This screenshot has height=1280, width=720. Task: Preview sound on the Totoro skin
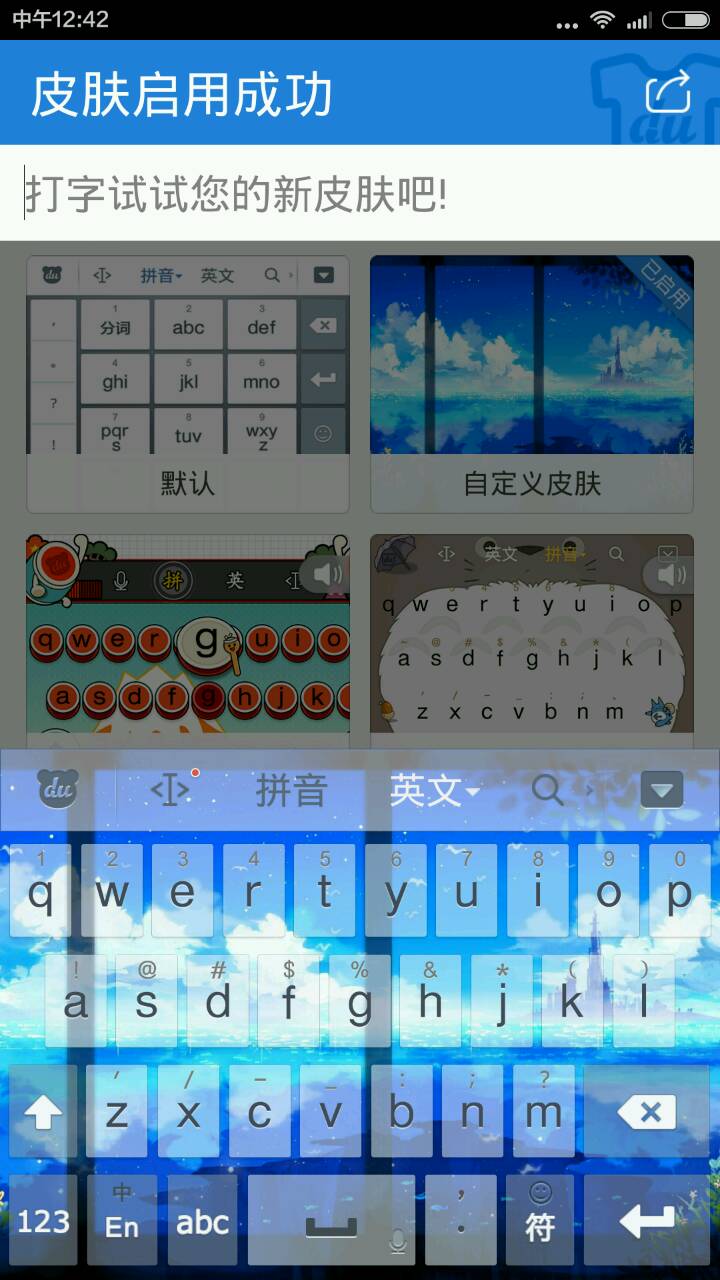point(672,574)
